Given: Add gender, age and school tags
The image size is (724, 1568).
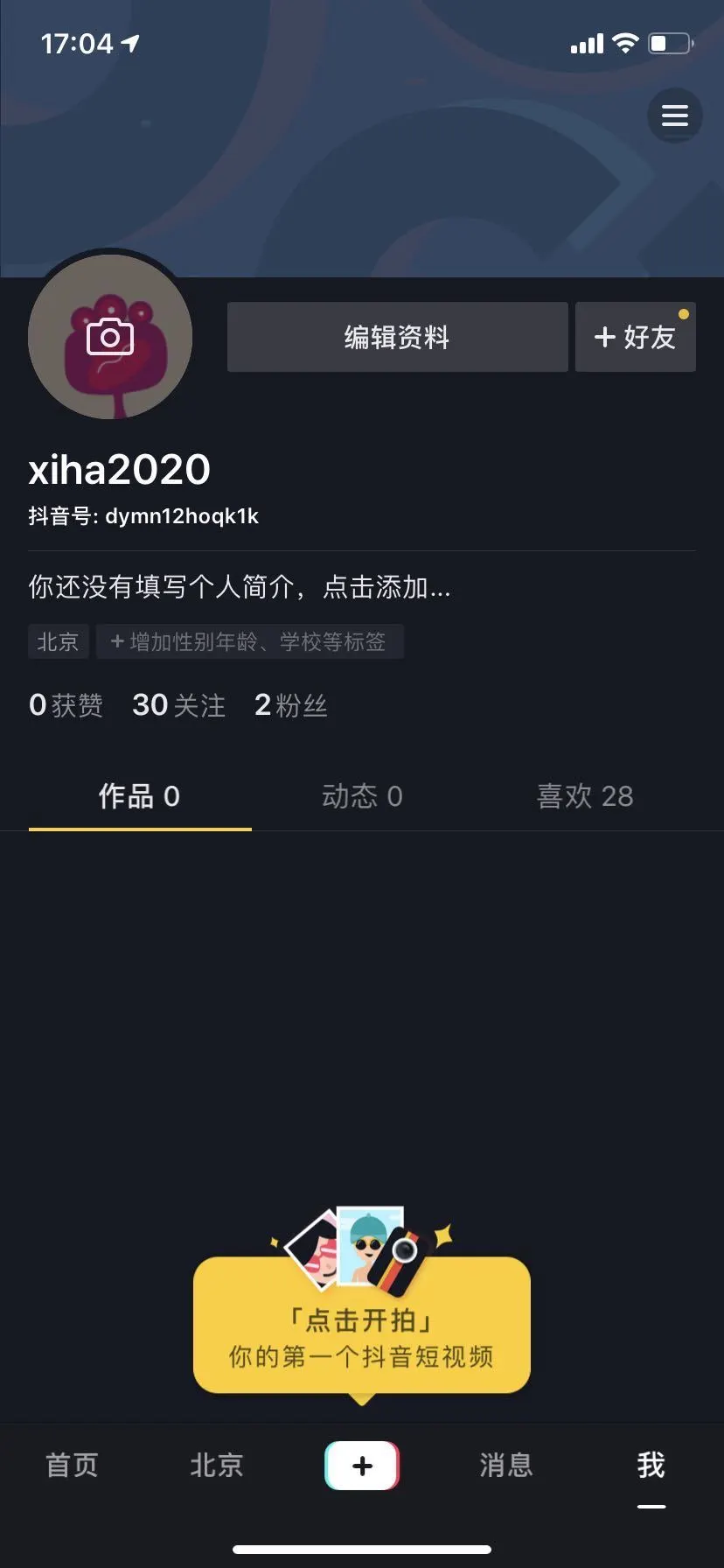Looking at the screenshot, I should coord(249,641).
